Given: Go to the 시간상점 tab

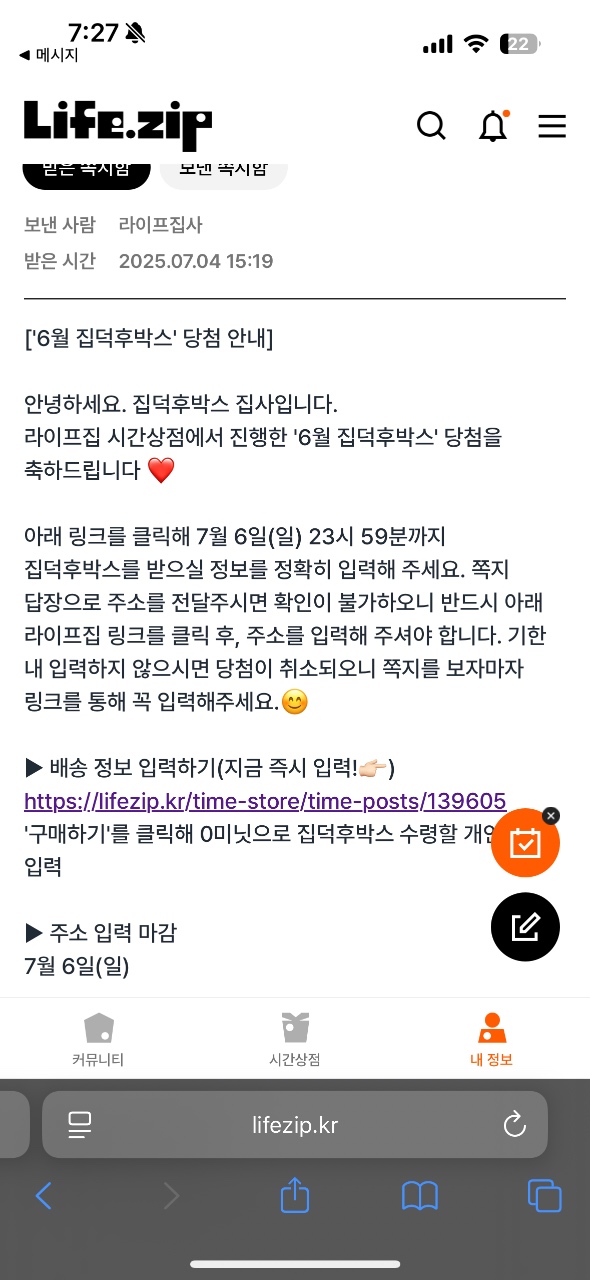Looking at the screenshot, I should 295,1039.
